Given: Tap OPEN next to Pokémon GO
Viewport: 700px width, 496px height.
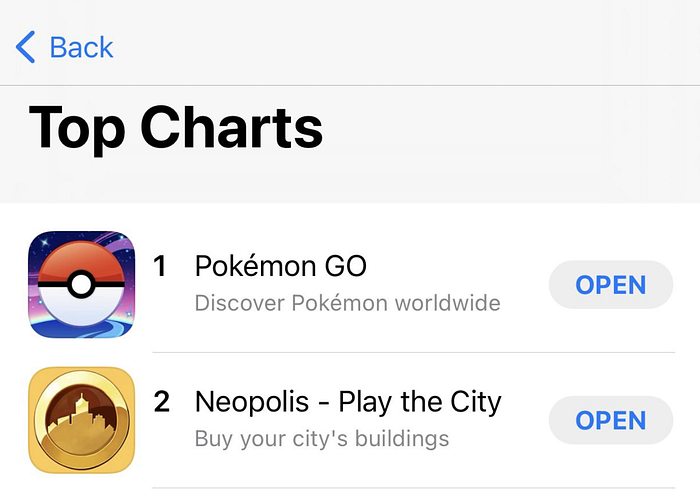Looking at the screenshot, I should coord(611,285).
